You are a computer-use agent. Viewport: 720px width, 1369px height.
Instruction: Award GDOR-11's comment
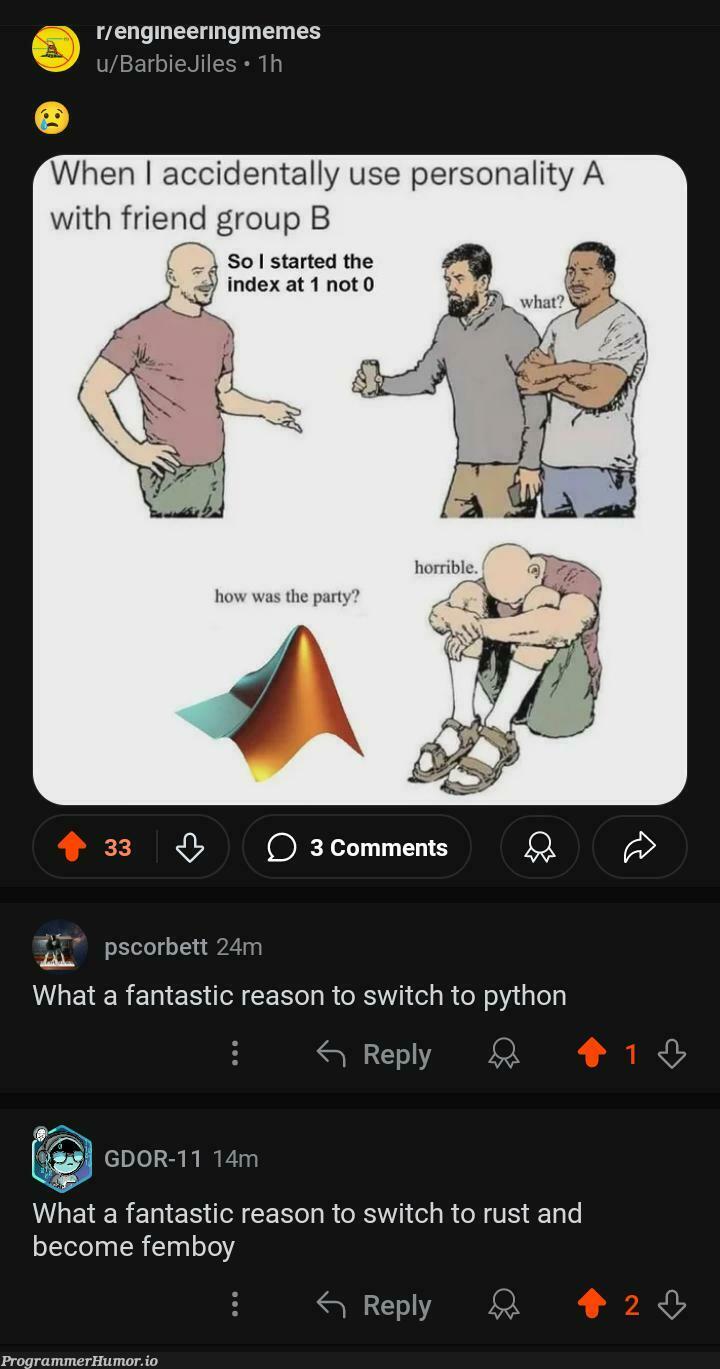tap(503, 1304)
